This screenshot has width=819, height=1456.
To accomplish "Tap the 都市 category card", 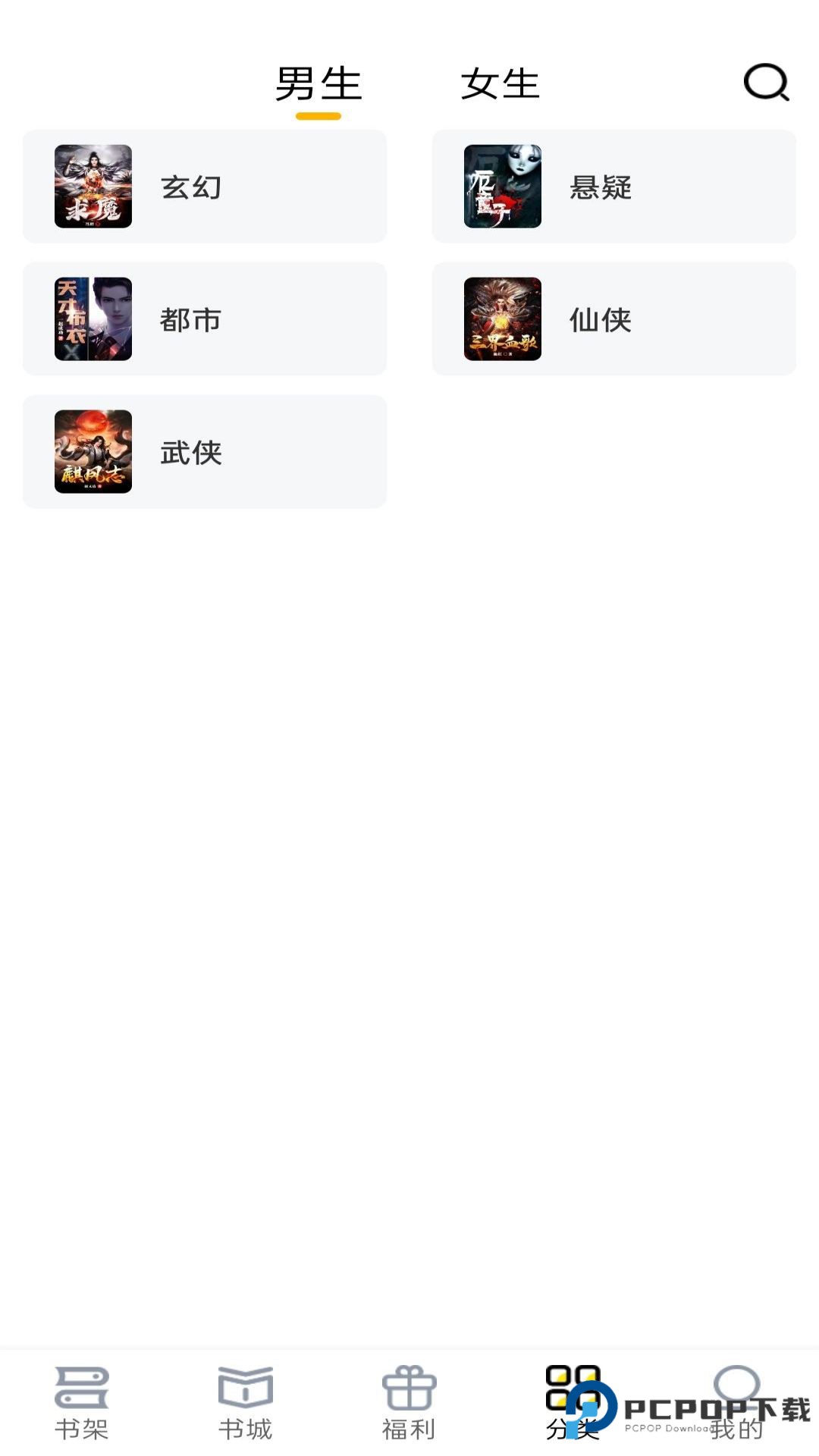I will point(205,318).
